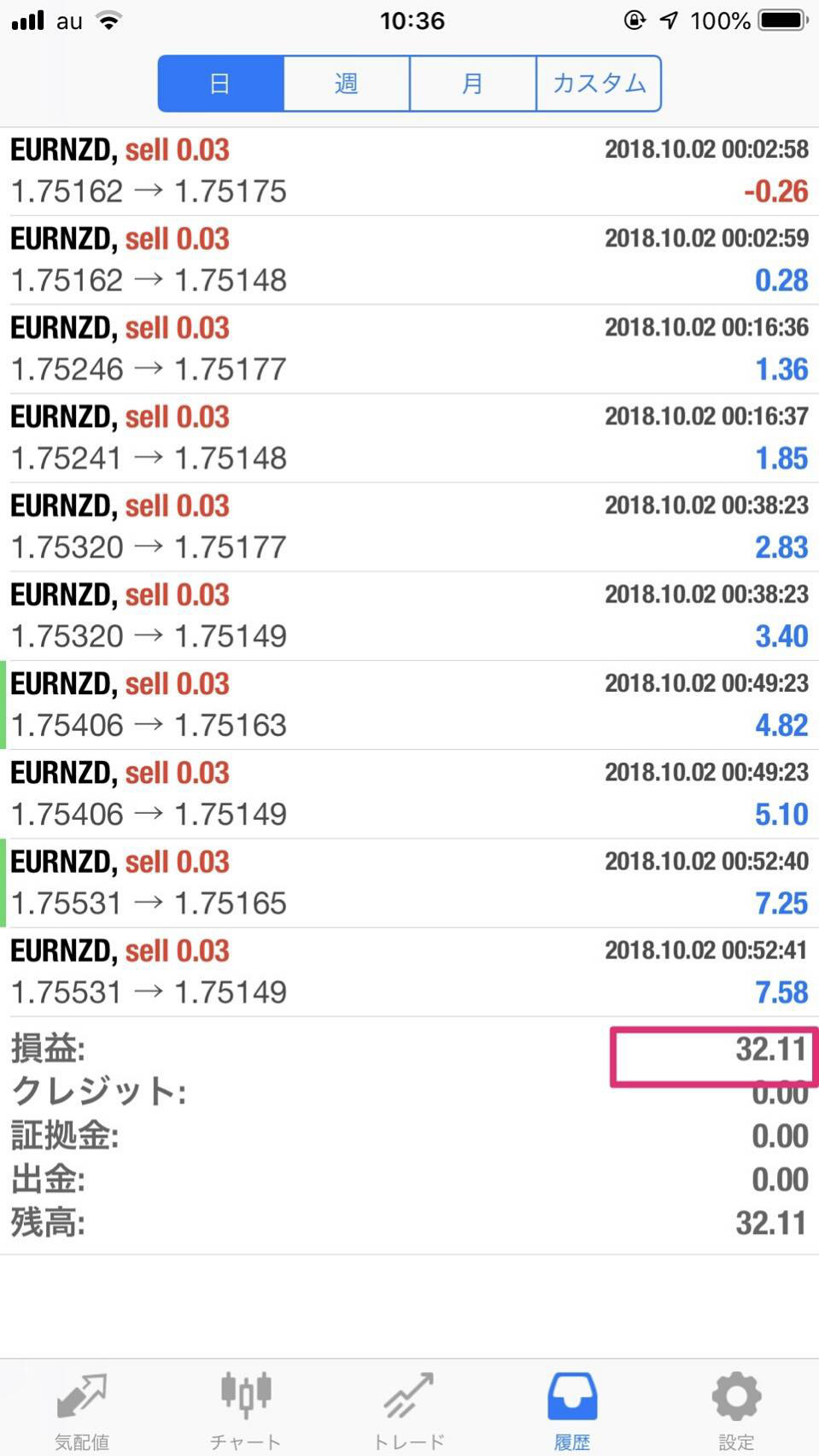819x1456 pixels.
Task: Go to the チャート chart tab
Action: click(246, 1409)
